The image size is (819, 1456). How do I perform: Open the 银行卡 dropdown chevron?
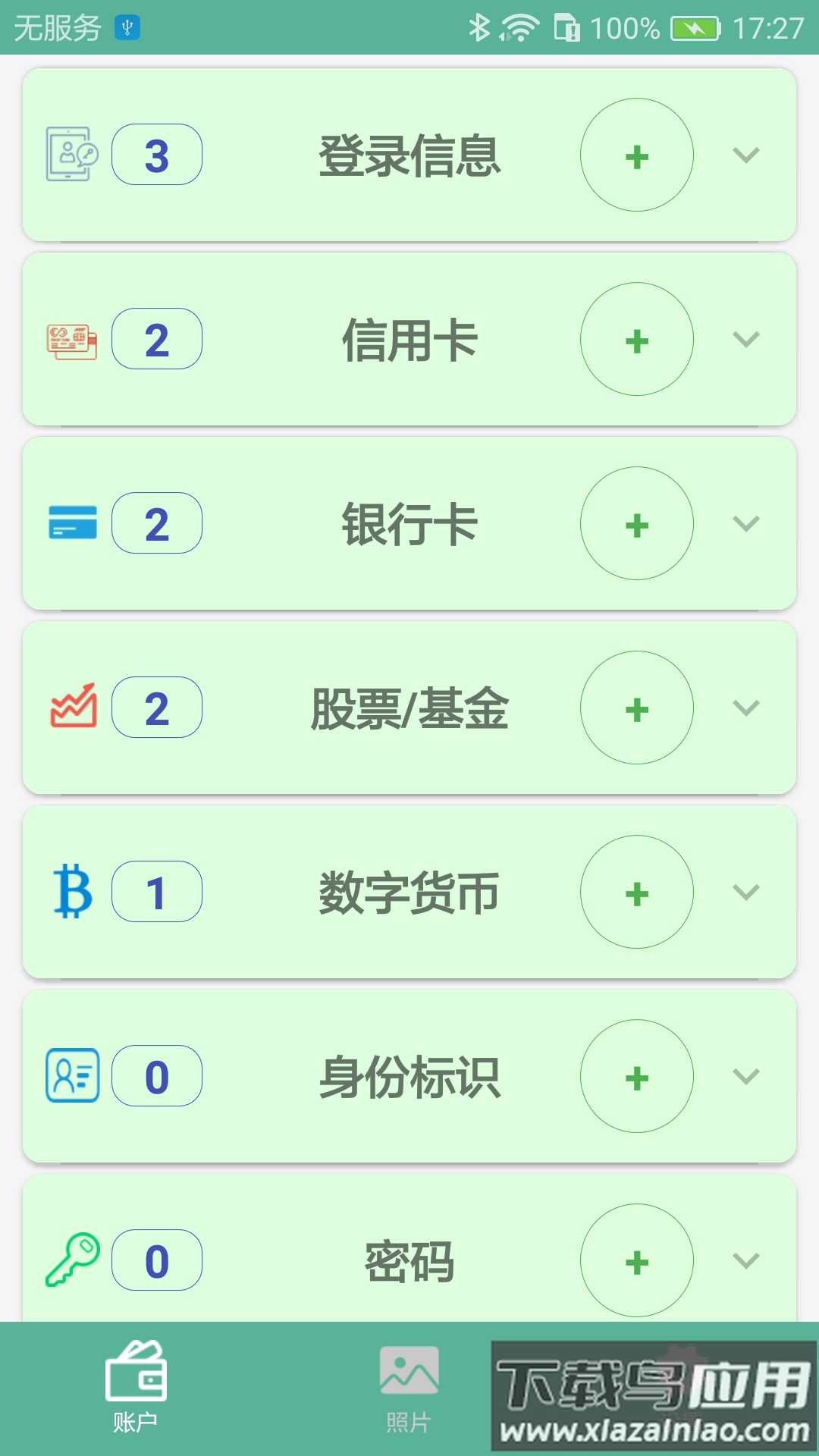(x=746, y=523)
